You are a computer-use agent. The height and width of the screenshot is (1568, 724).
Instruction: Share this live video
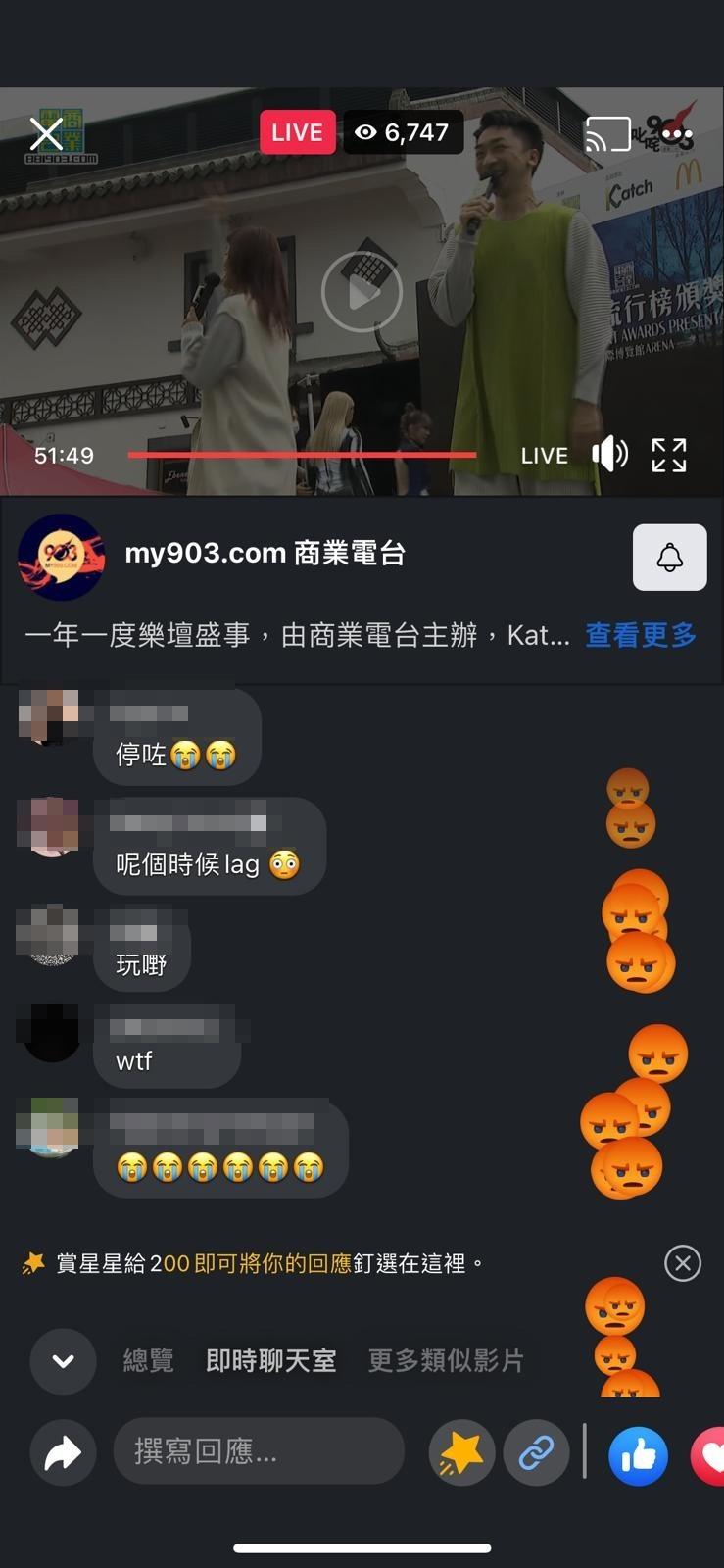[x=63, y=1452]
